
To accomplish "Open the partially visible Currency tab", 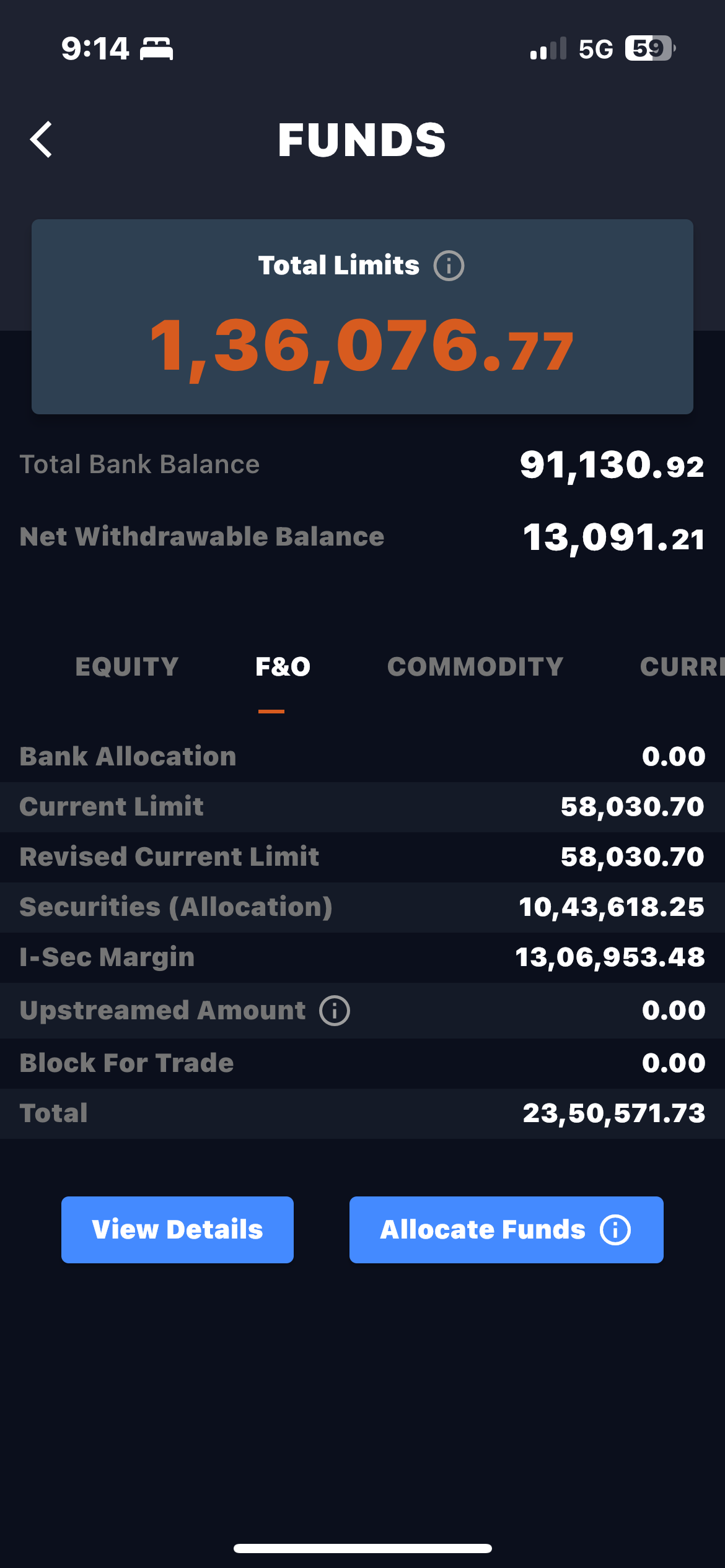I will tap(682, 667).
